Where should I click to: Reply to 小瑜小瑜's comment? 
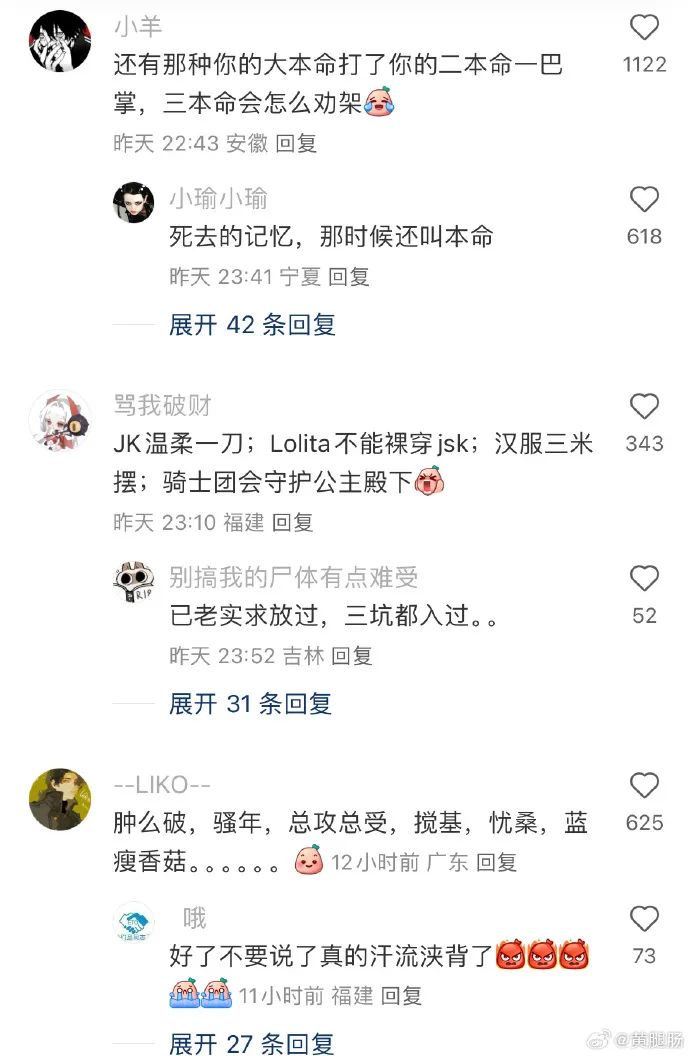(349, 276)
